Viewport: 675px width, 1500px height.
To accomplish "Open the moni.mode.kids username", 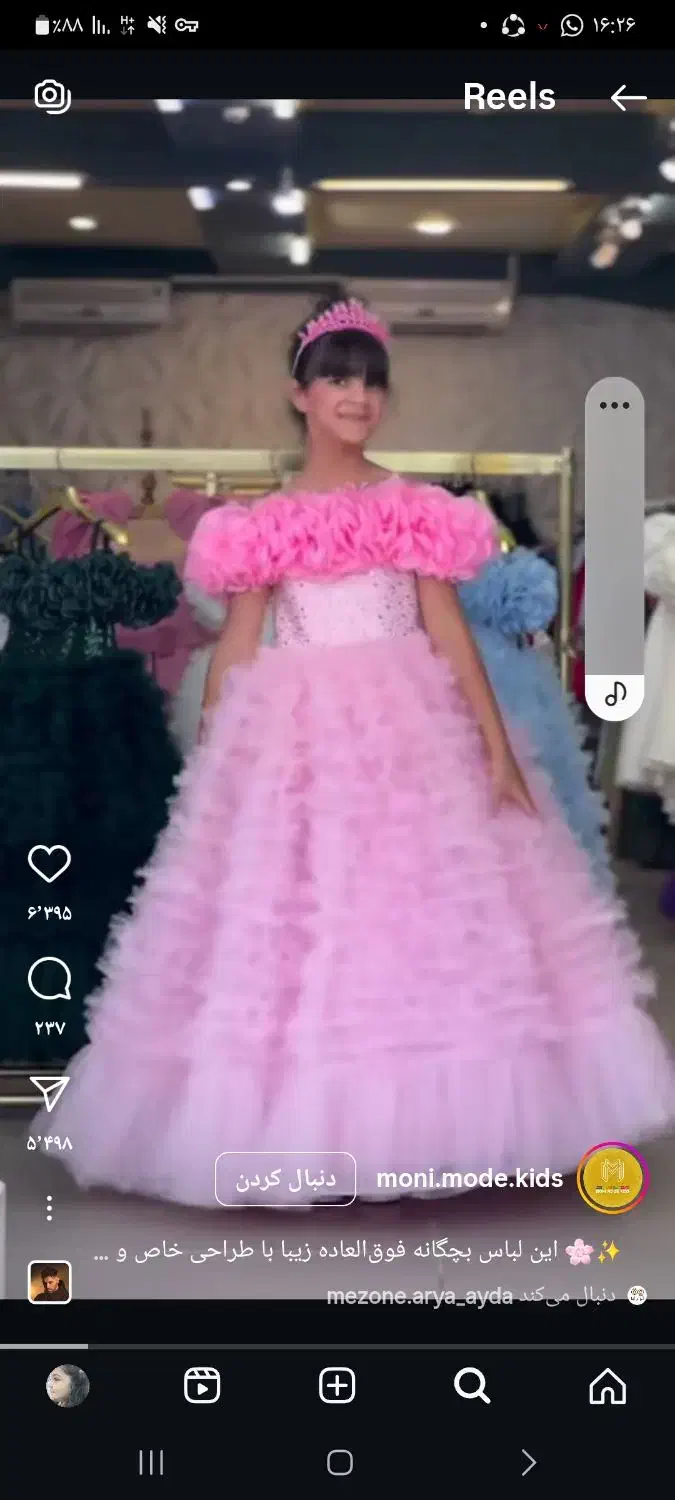I will click(469, 1179).
